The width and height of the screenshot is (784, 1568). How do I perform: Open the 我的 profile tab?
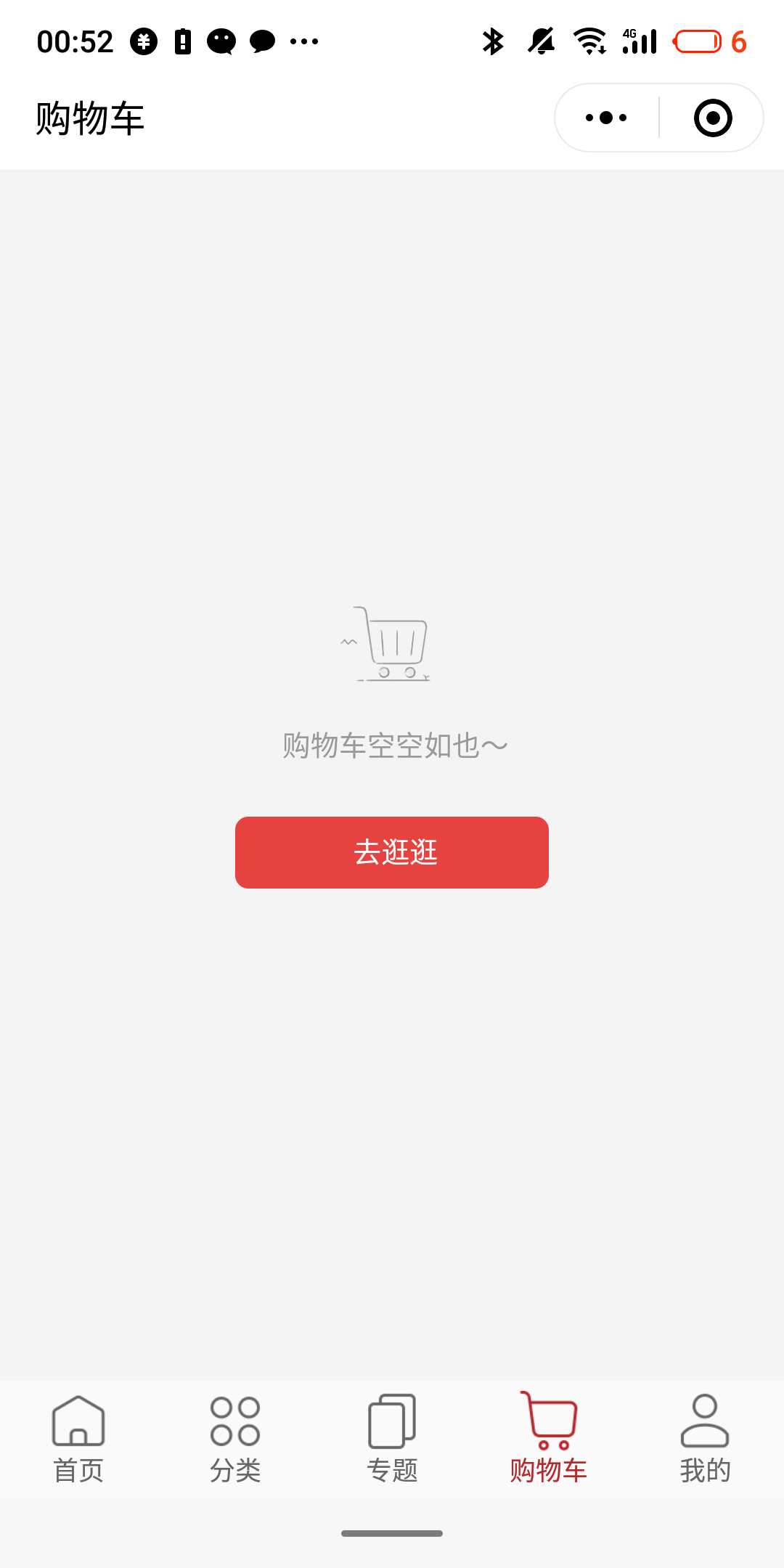click(705, 1439)
